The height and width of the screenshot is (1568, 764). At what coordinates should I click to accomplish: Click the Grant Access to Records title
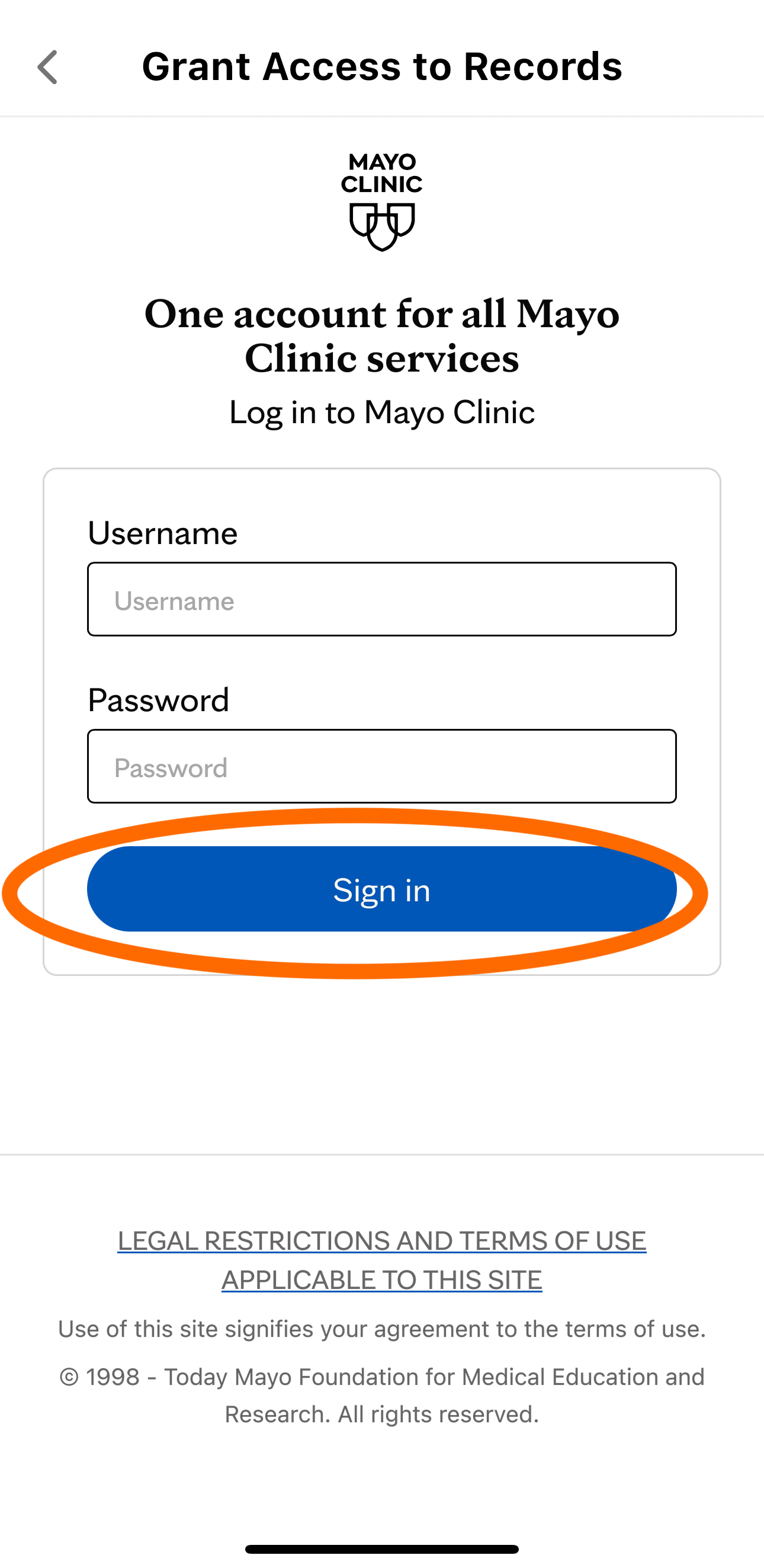382,67
